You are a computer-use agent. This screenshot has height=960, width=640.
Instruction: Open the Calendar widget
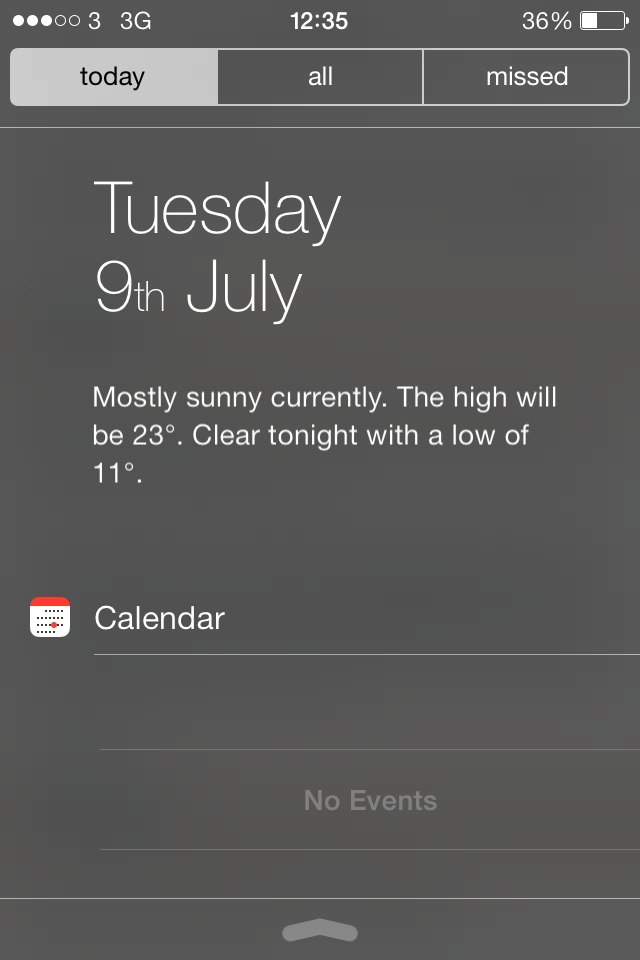pyautogui.click(x=160, y=618)
